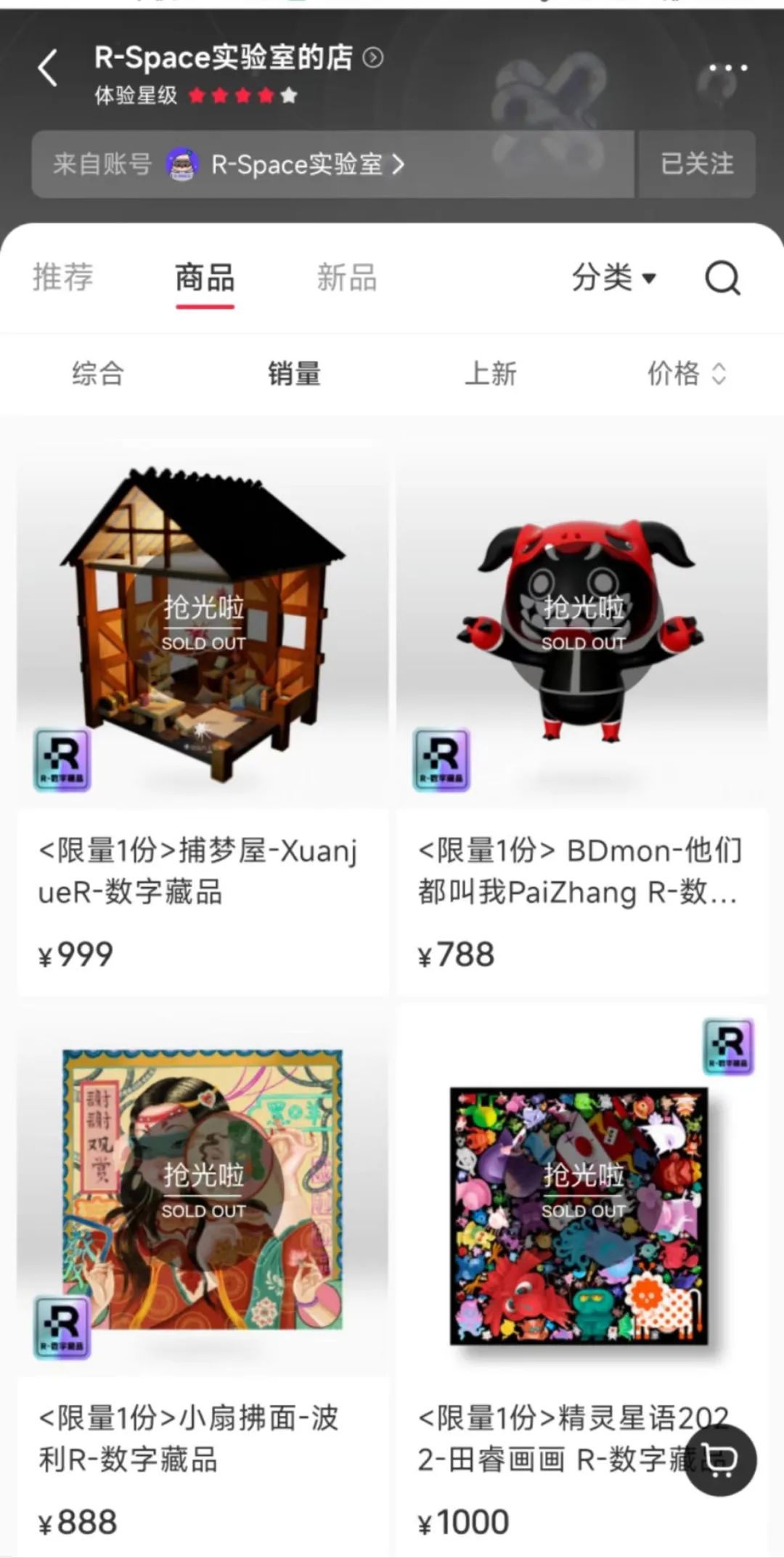Open the three-dot overflow menu

pos(727,68)
